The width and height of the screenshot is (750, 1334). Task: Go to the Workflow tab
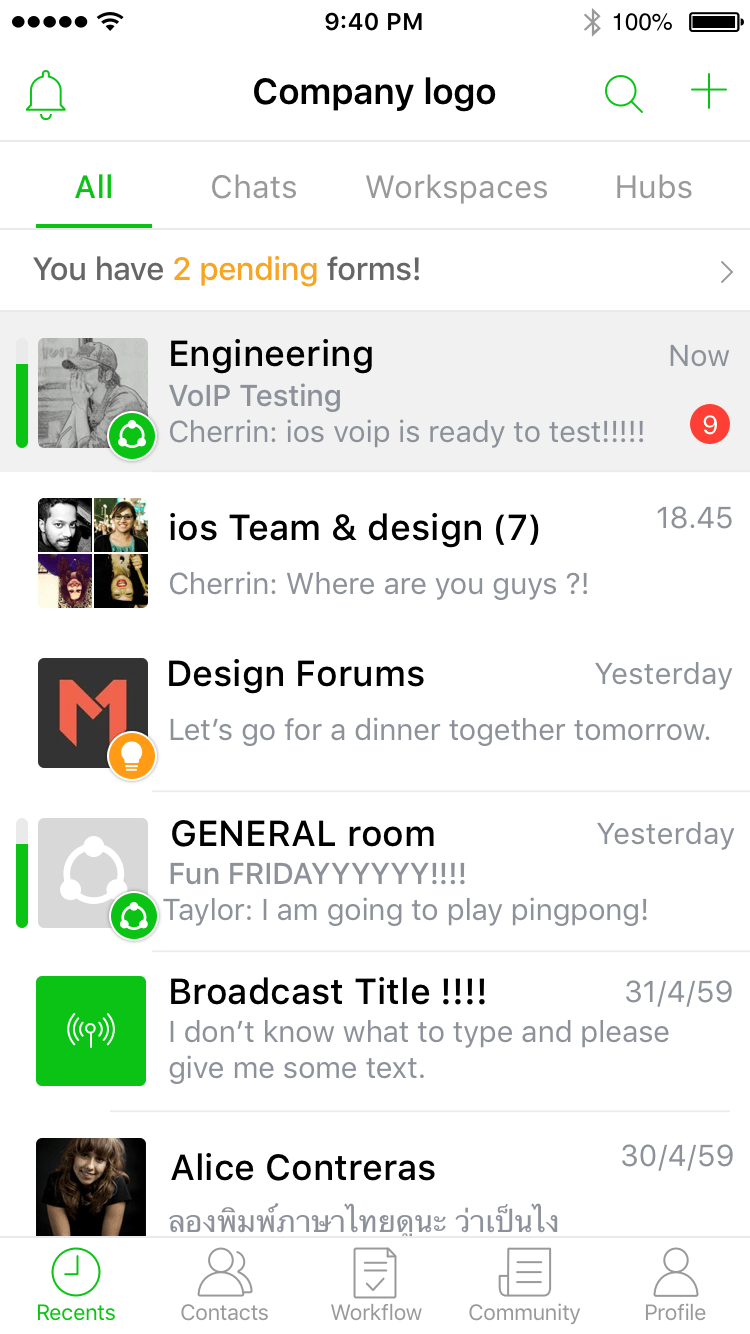(376, 1287)
